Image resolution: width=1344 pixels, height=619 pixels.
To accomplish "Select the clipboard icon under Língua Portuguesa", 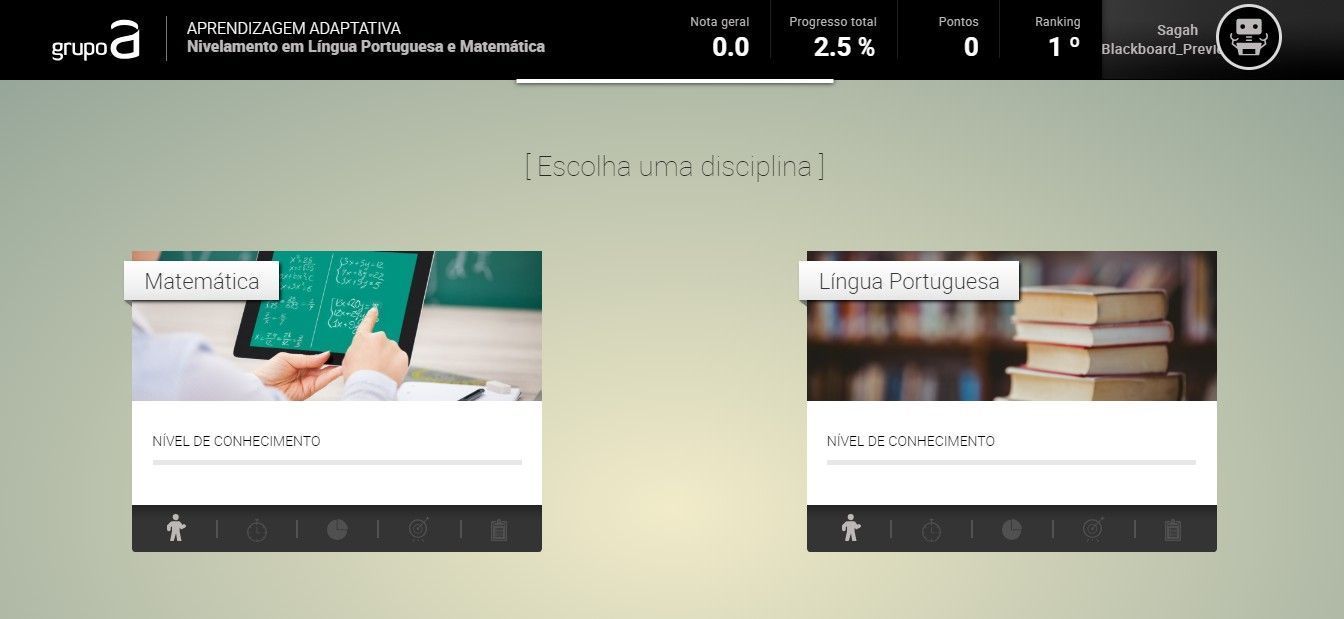I will (x=1173, y=529).
